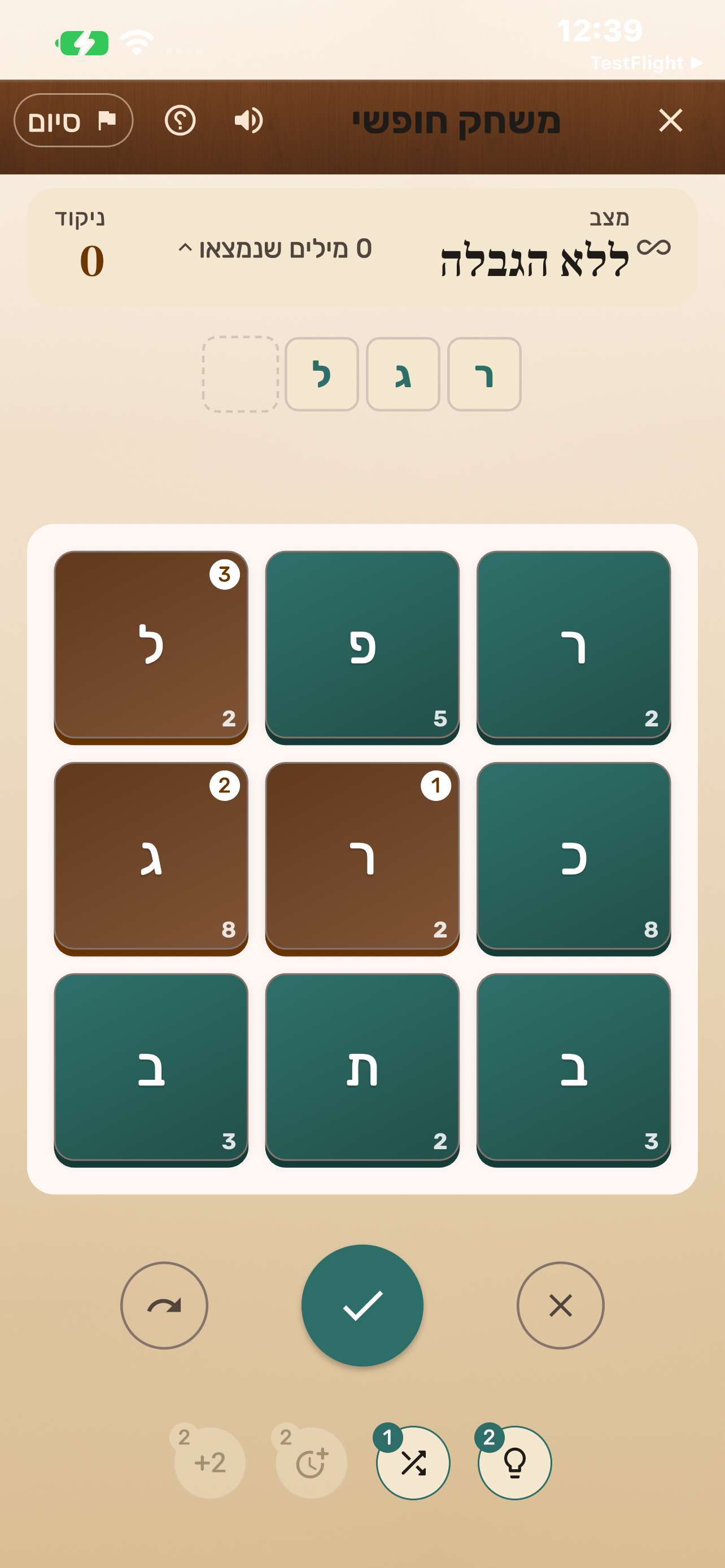Deselect the ל tile marked 3

(x=151, y=647)
